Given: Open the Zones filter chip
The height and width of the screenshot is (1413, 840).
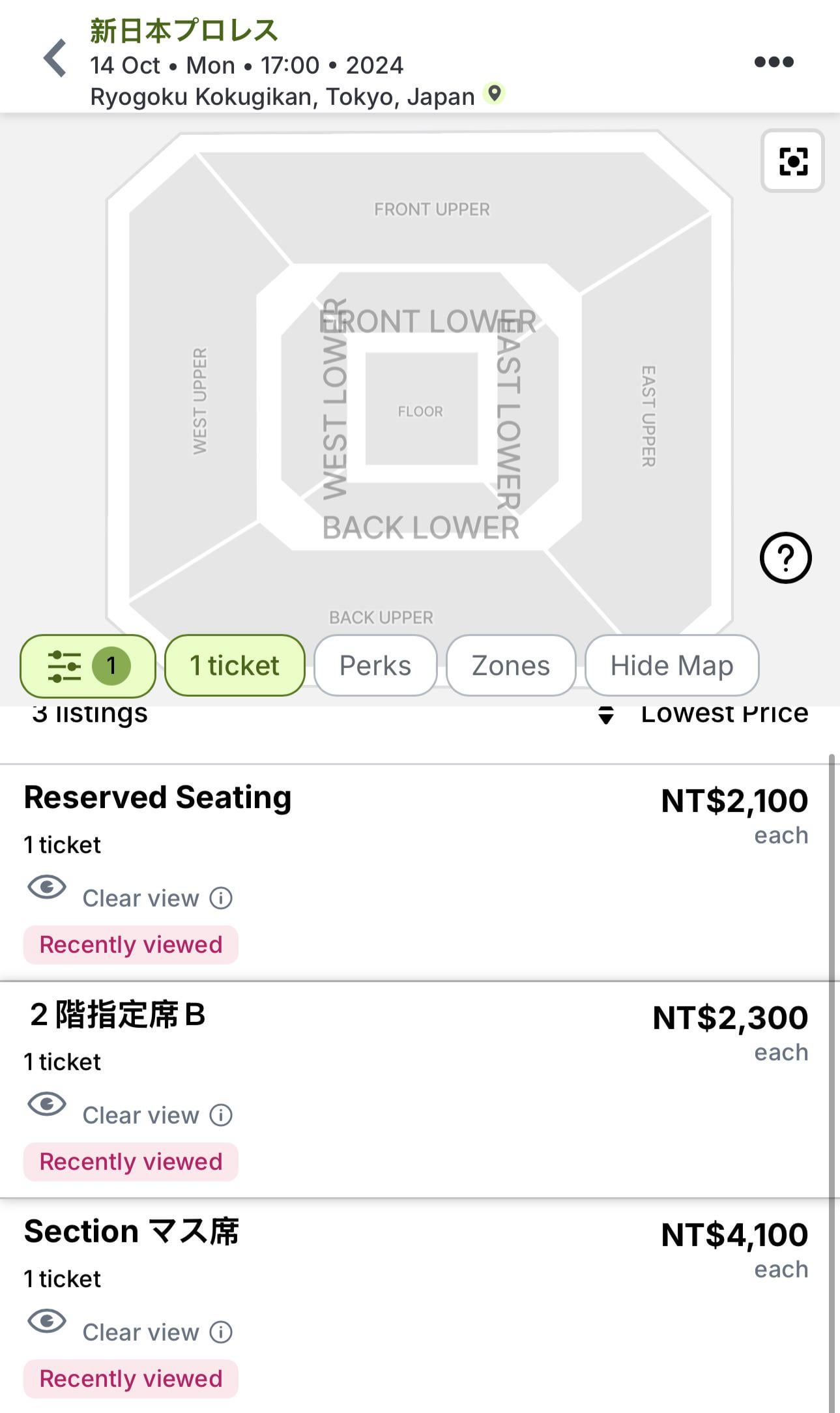Looking at the screenshot, I should [511, 665].
